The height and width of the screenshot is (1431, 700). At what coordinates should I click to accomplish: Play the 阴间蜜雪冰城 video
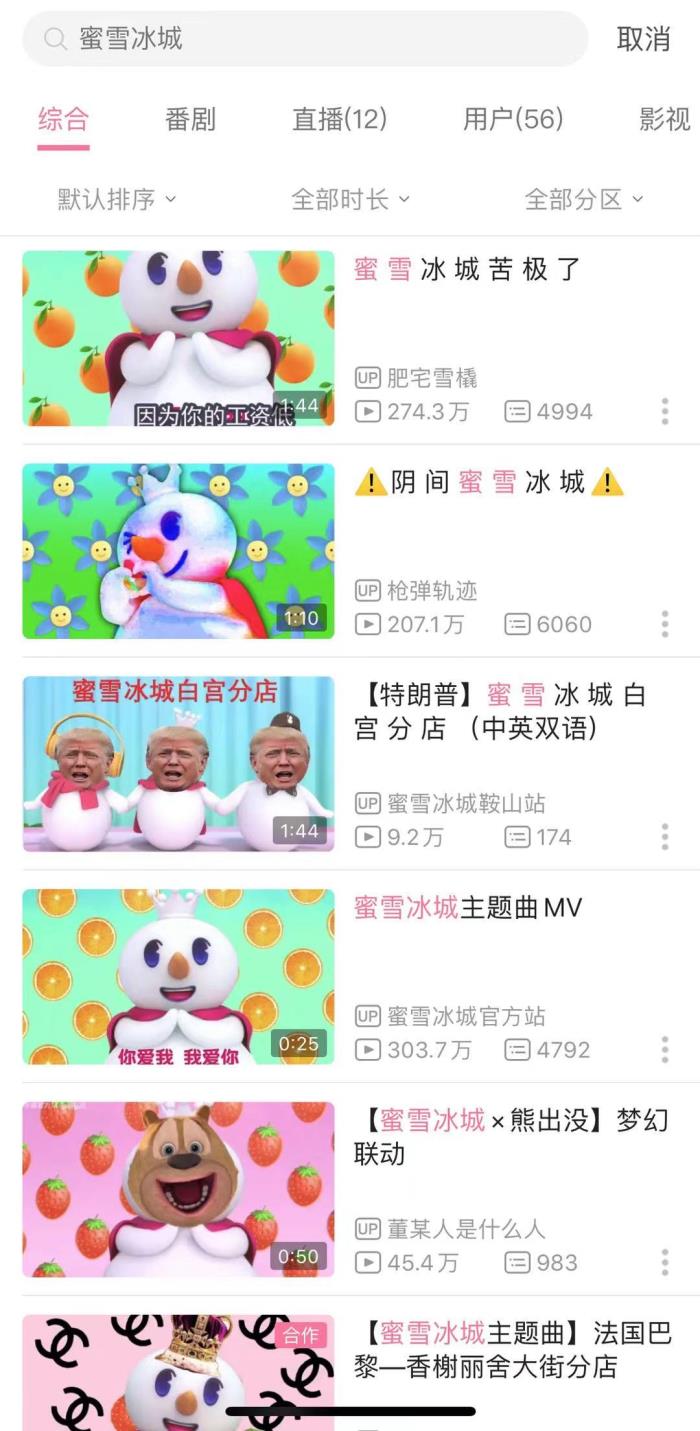(x=179, y=551)
